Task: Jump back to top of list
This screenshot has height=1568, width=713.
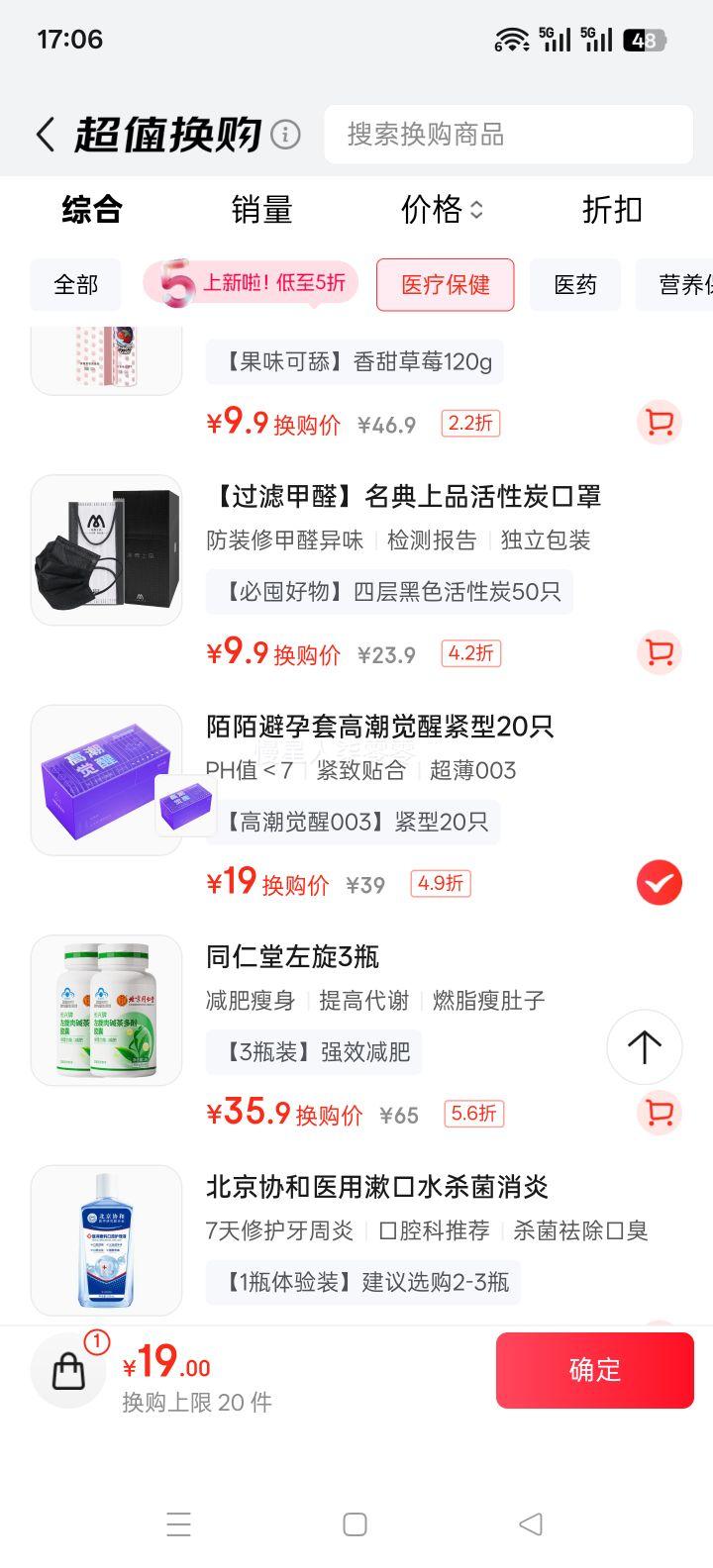Action: 644,1047
